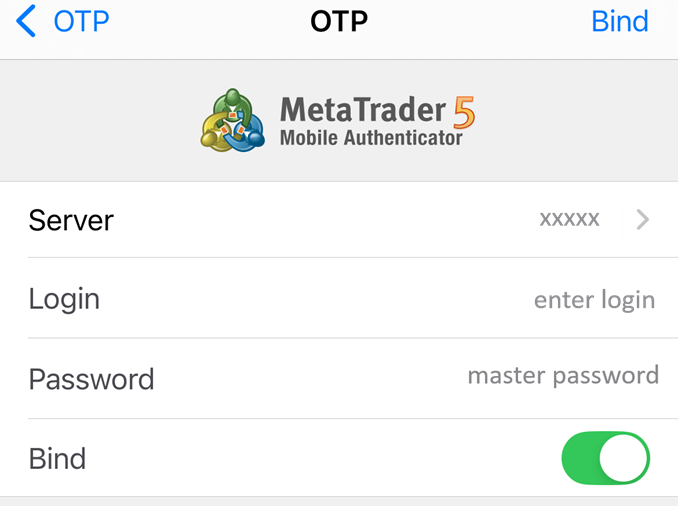Focus the Login input field

tap(592, 299)
